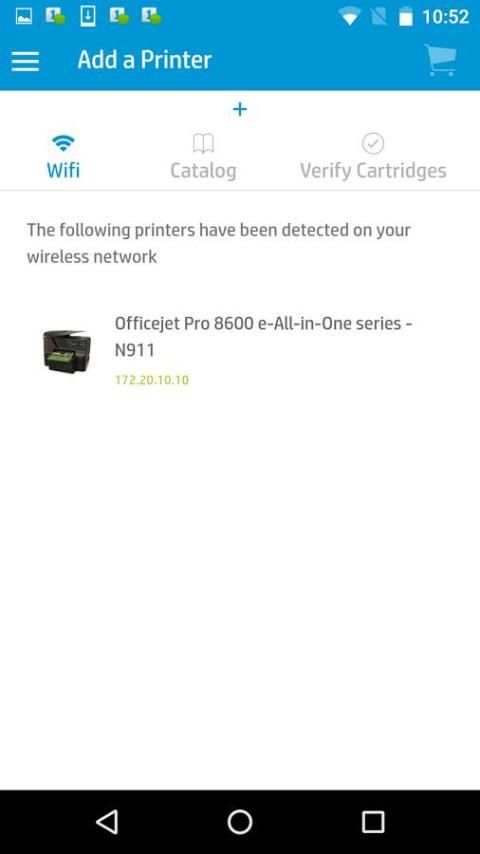Switch to Verify Cartridges tab
480x854 pixels.
point(373,157)
